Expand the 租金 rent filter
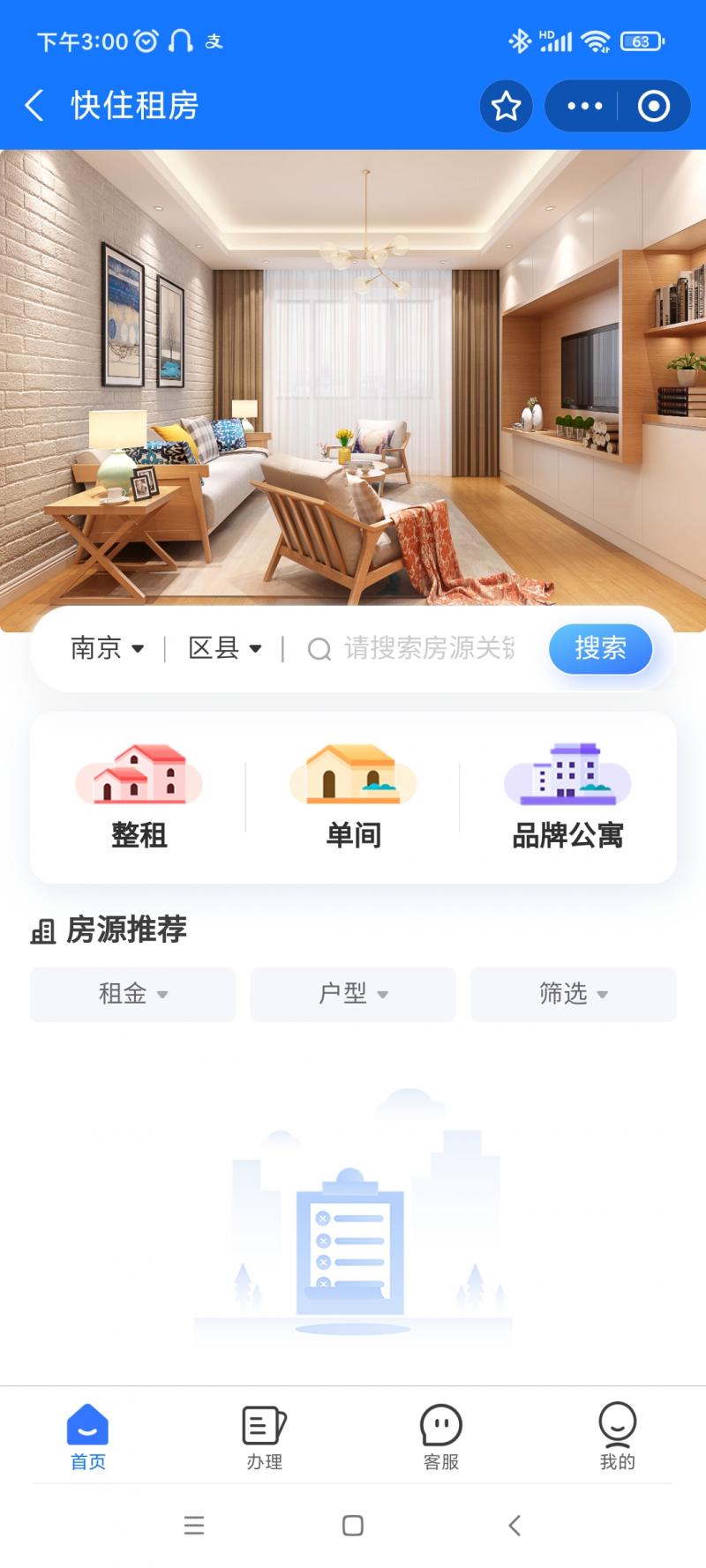Viewport: 706px width, 1568px height. (132, 994)
